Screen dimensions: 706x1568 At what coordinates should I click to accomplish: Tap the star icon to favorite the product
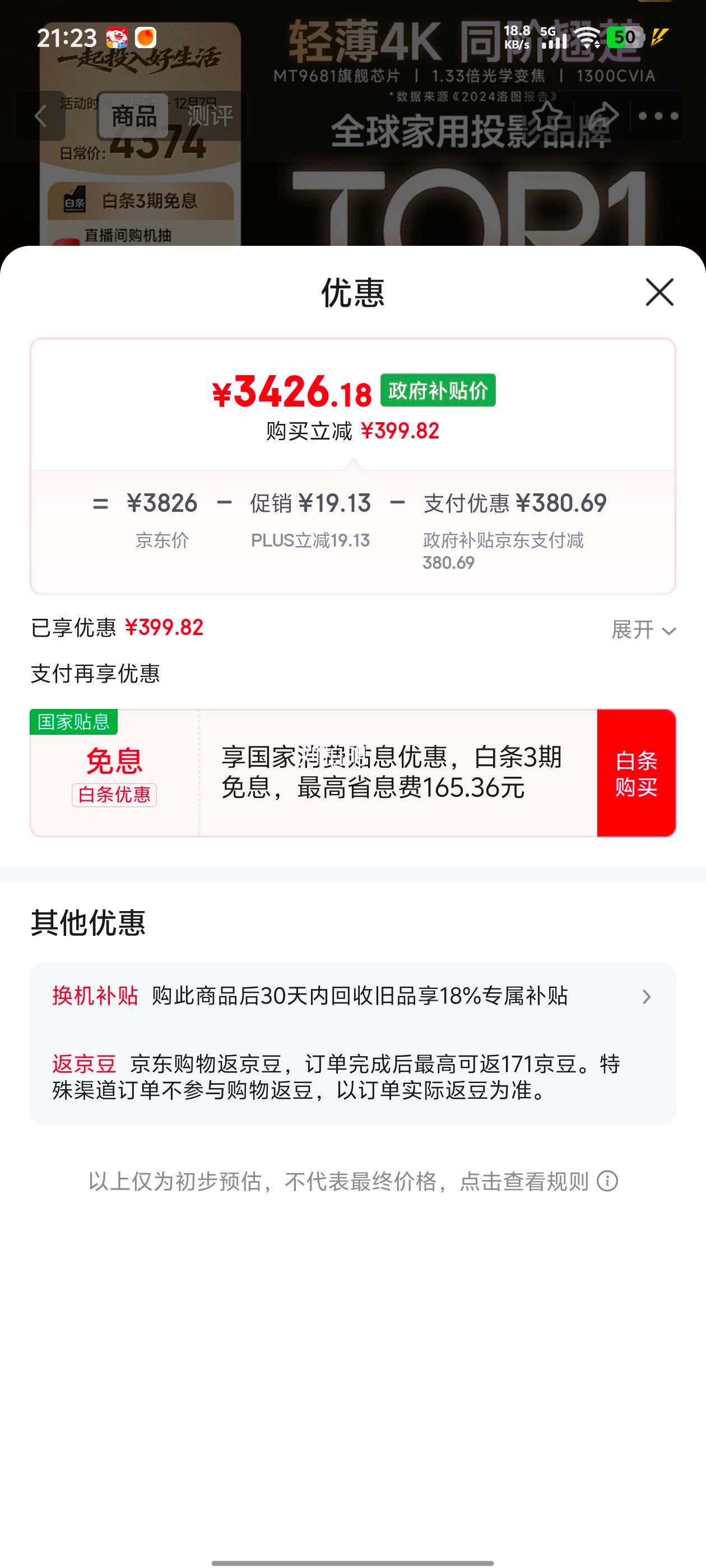[x=547, y=116]
